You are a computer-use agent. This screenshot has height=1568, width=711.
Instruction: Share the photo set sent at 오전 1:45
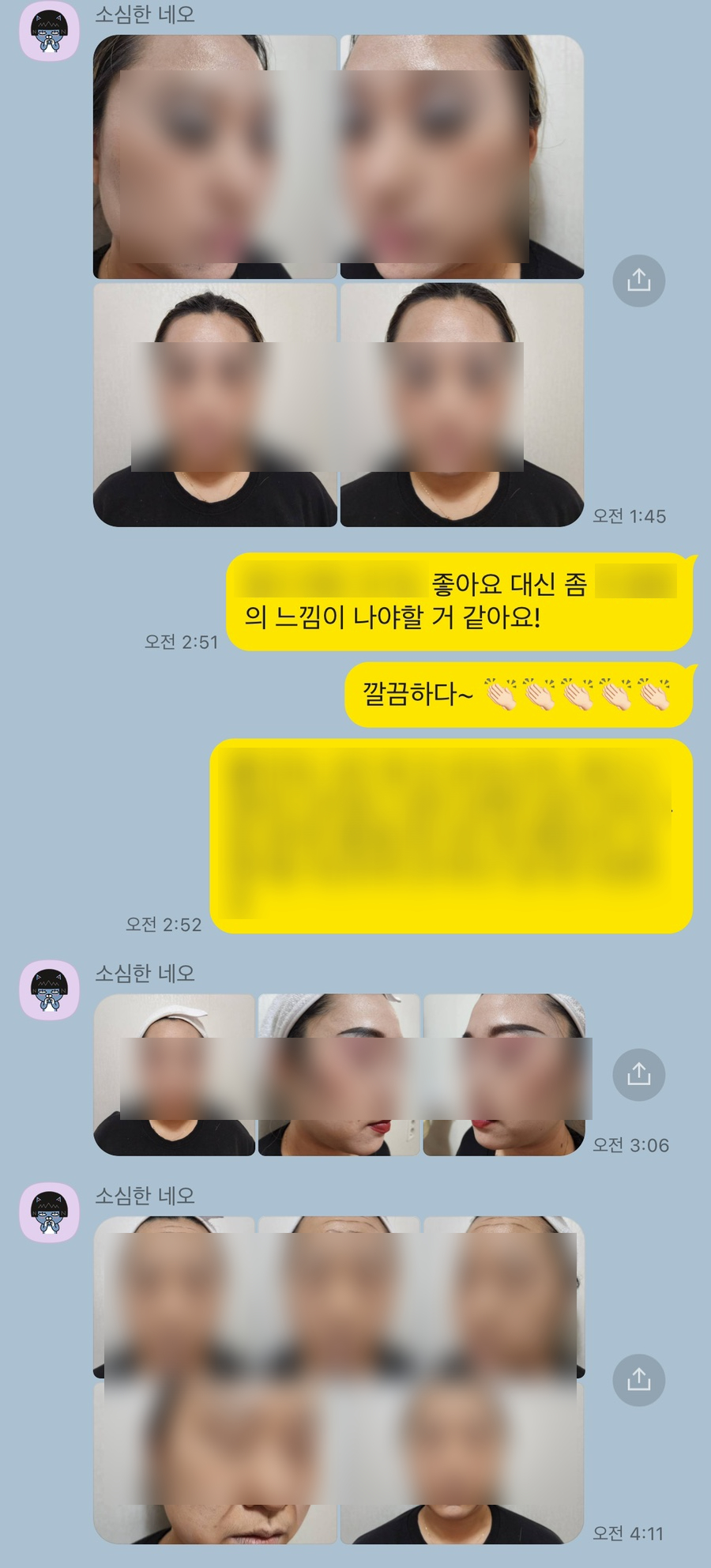point(638,281)
